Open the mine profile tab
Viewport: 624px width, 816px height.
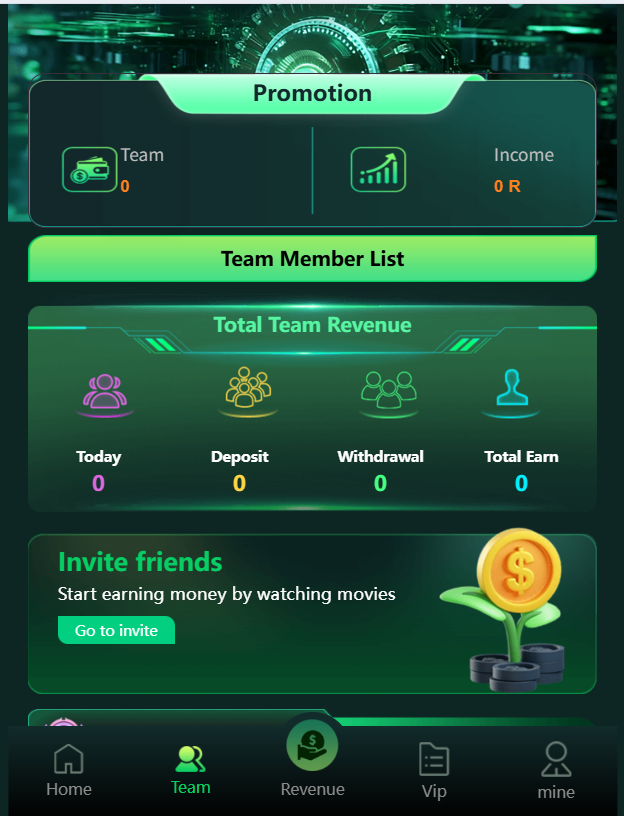click(x=556, y=771)
